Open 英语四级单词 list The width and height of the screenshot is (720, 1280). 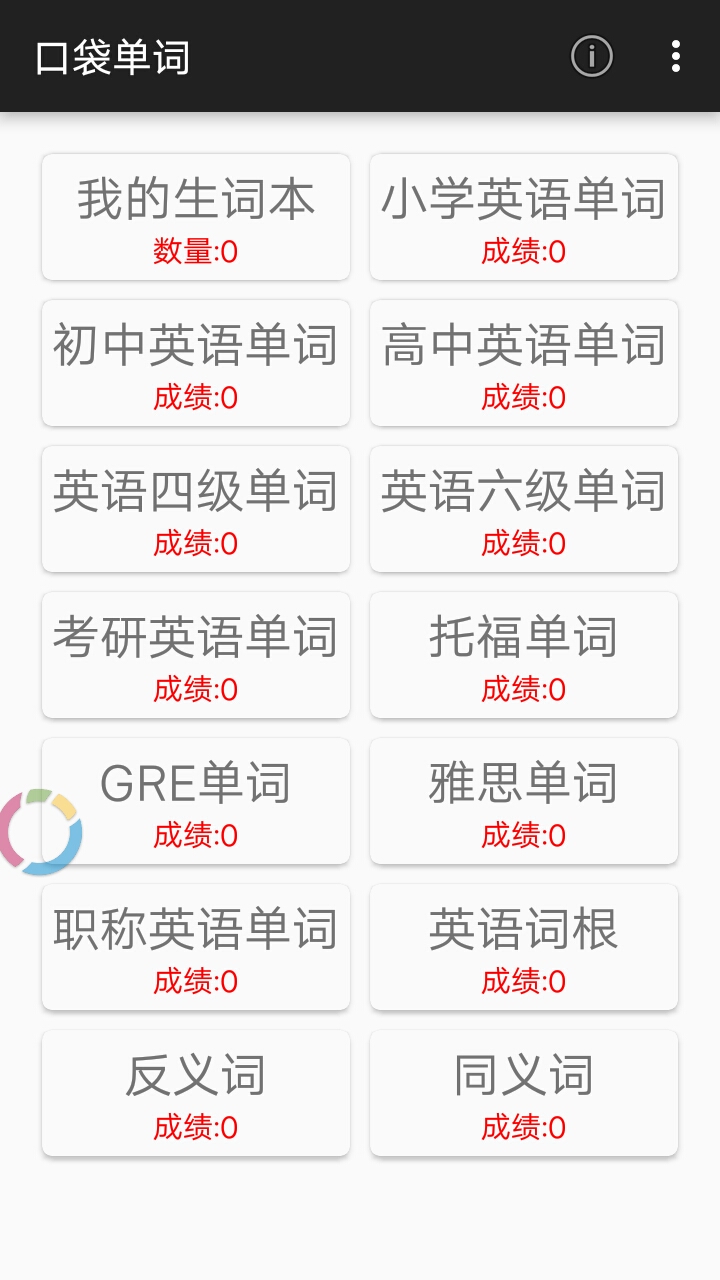click(196, 509)
